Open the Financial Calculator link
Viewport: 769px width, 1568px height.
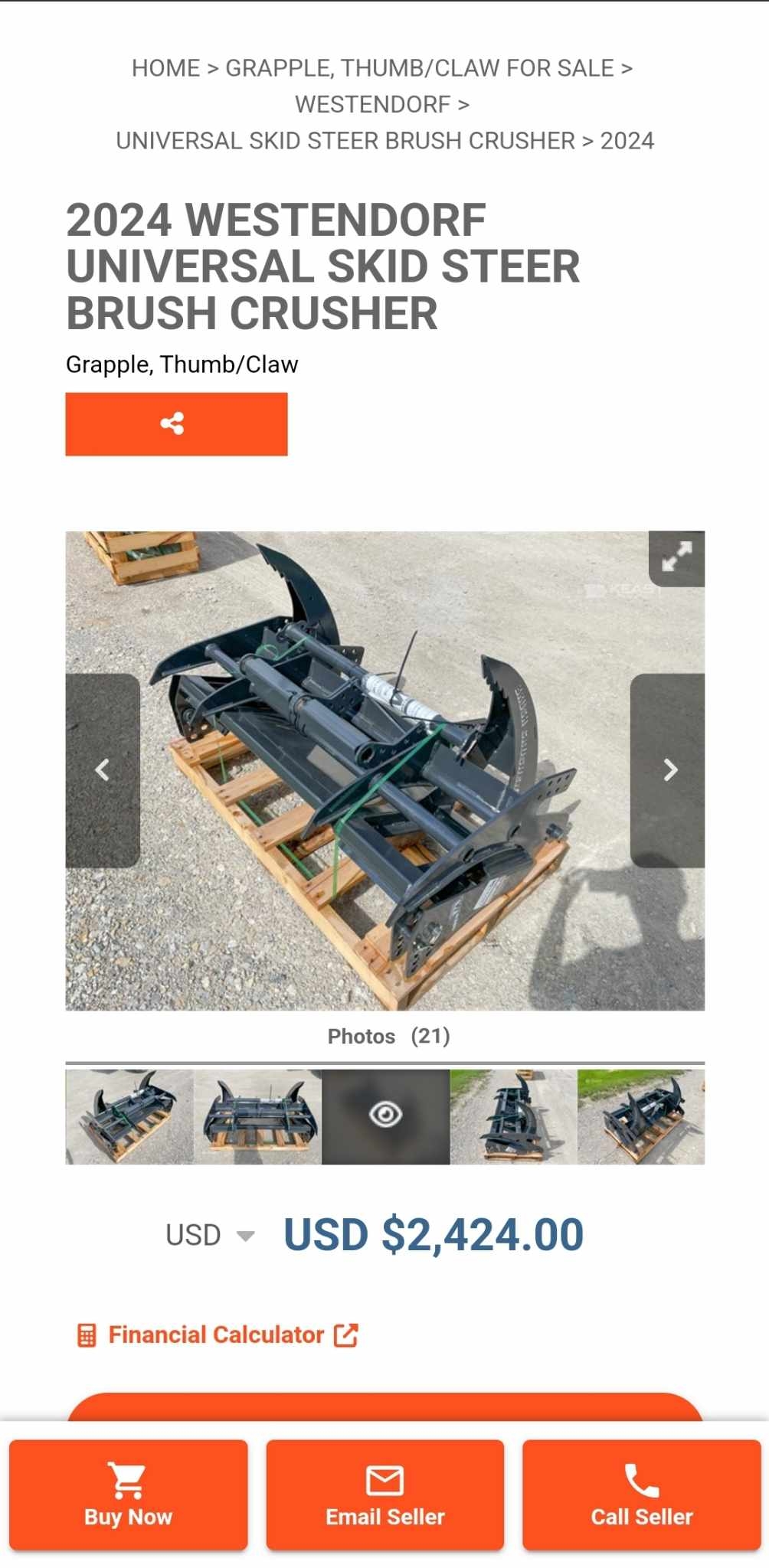point(218,1334)
